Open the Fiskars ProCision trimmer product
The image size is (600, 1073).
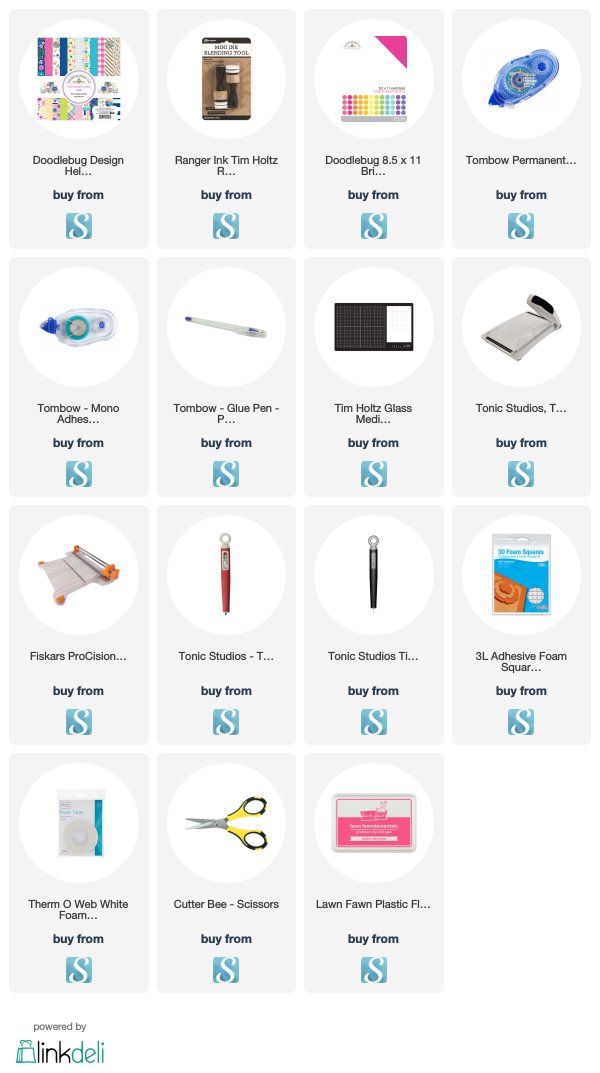tap(79, 575)
